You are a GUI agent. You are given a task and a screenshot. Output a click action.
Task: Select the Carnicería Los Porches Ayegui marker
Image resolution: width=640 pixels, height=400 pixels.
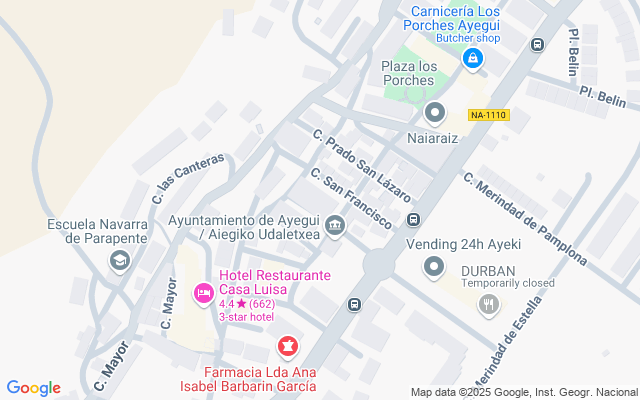click(x=470, y=61)
